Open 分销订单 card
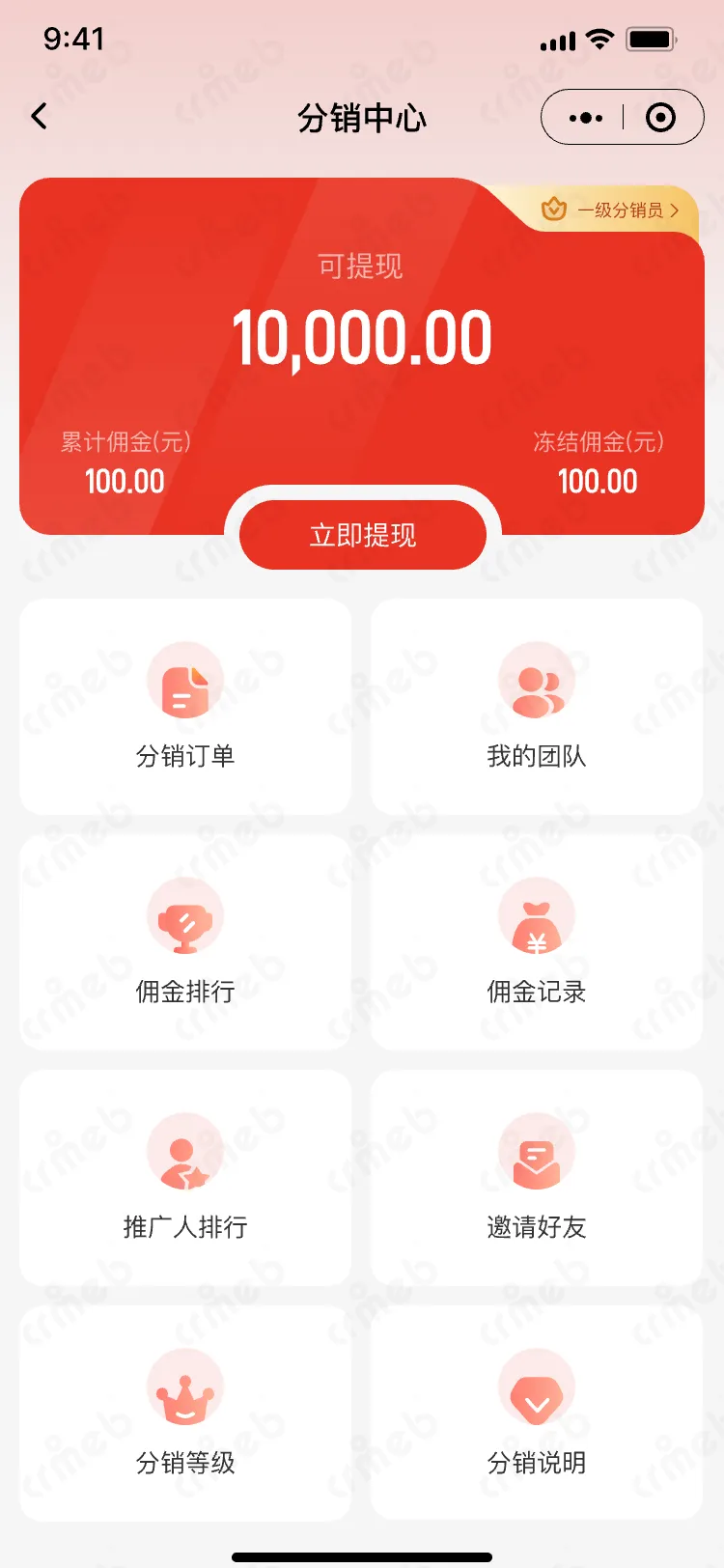The width and height of the screenshot is (724, 1568). (185, 707)
